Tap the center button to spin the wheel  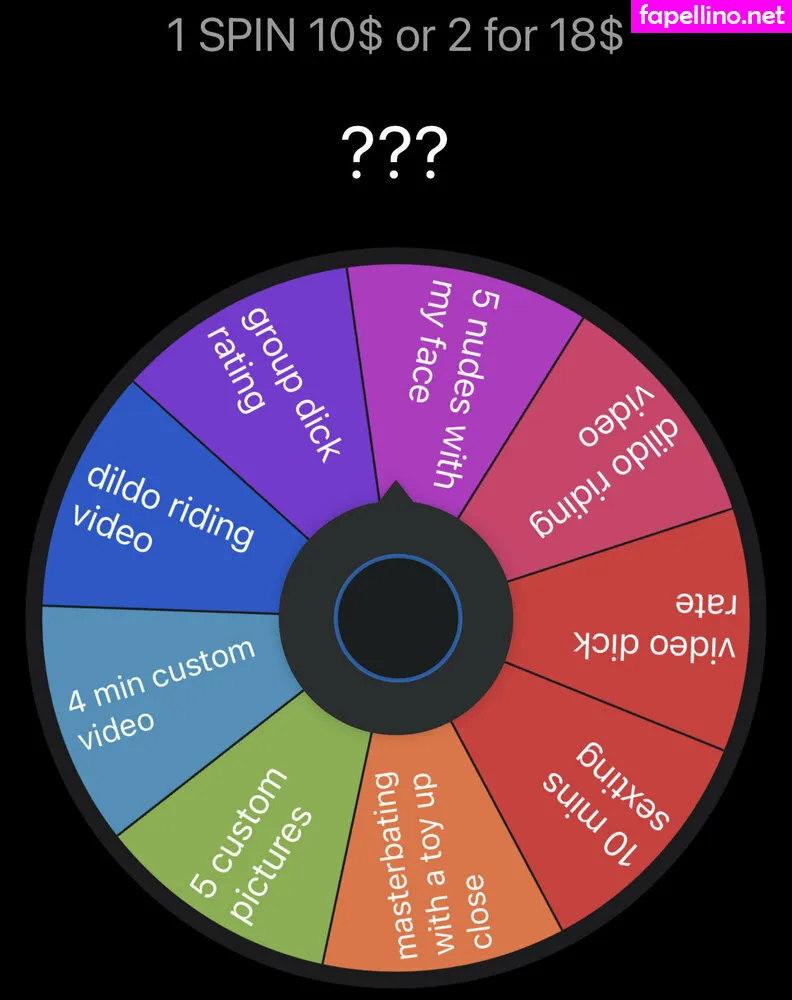[x=397, y=616]
